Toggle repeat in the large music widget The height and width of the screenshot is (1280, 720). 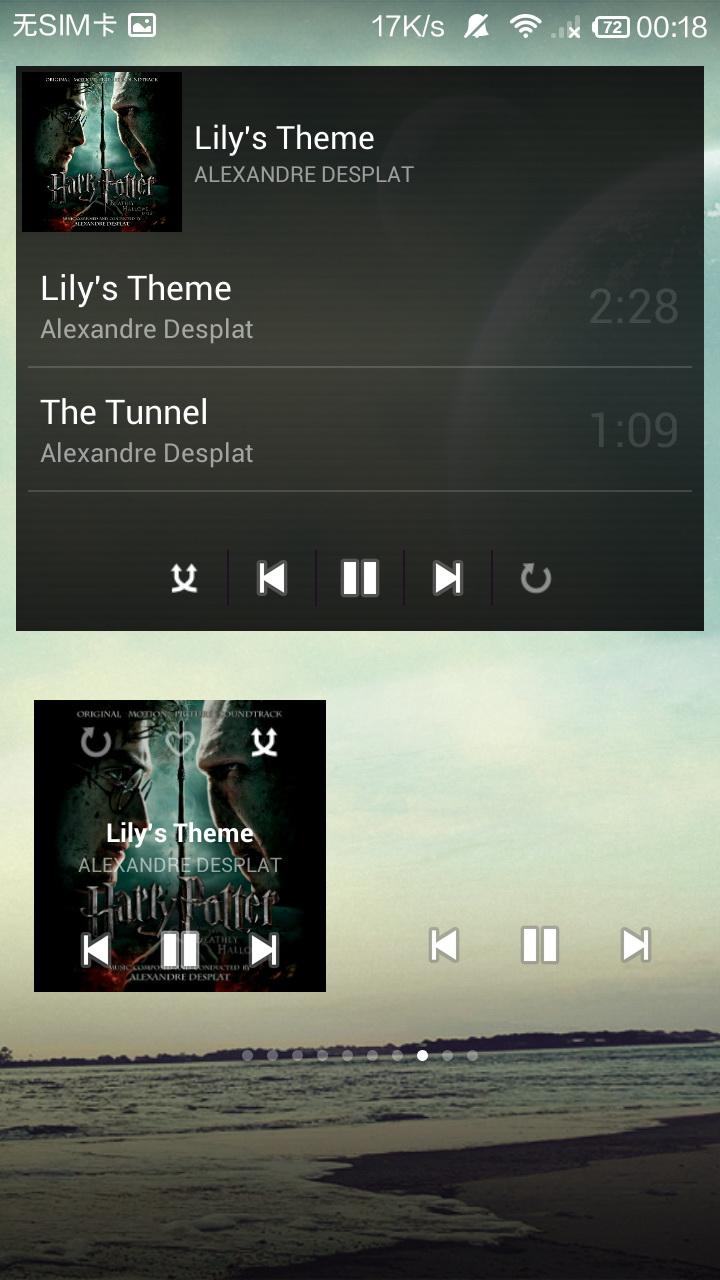(535, 578)
